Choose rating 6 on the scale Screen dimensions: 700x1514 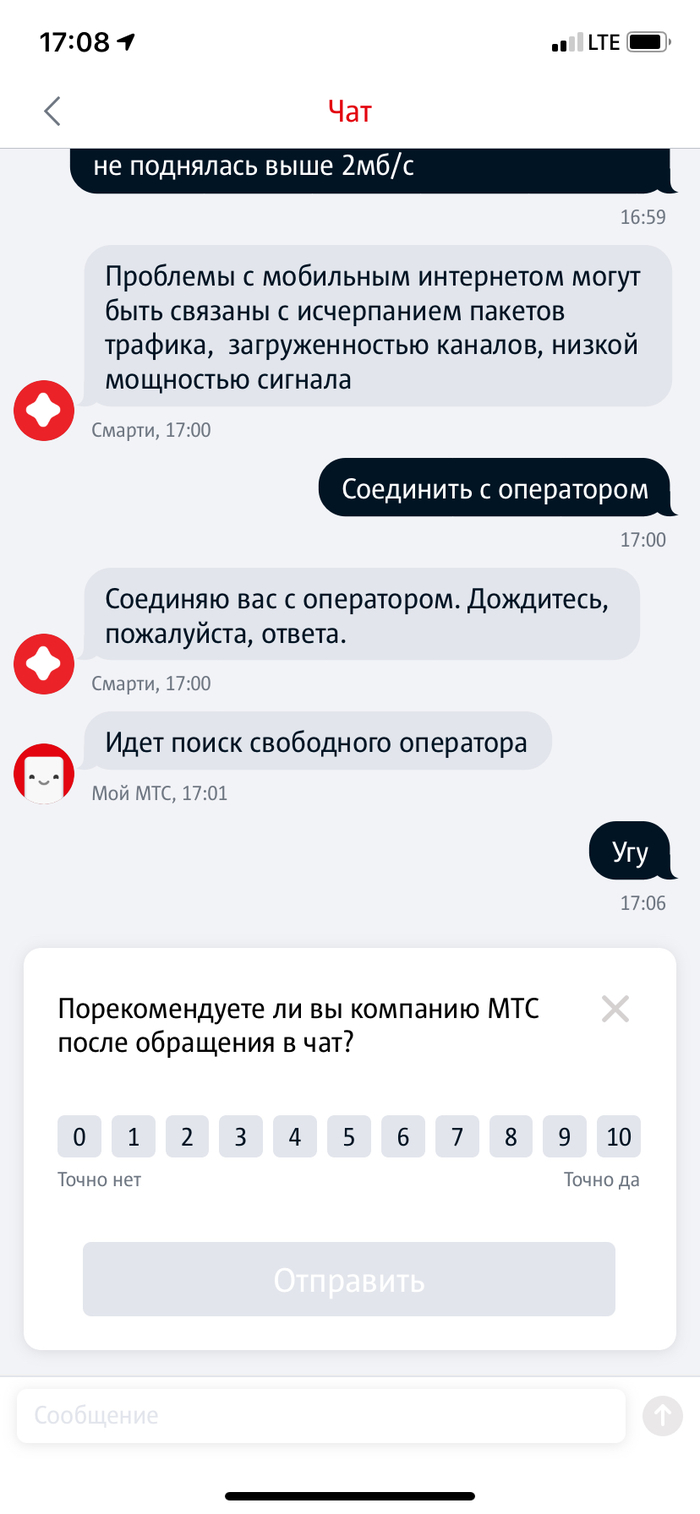pos(403,1137)
